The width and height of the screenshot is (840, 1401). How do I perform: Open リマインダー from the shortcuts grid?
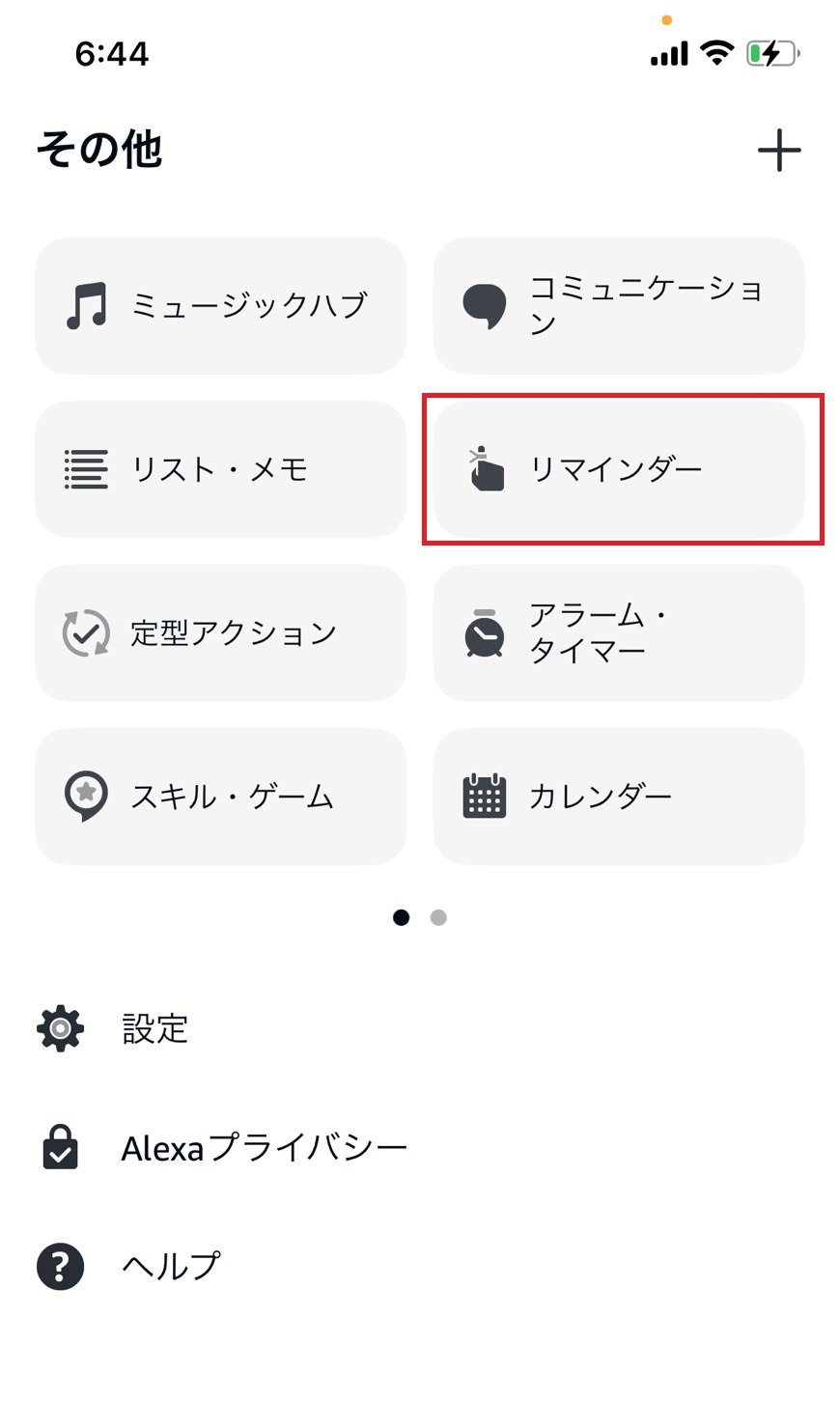(x=621, y=469)
